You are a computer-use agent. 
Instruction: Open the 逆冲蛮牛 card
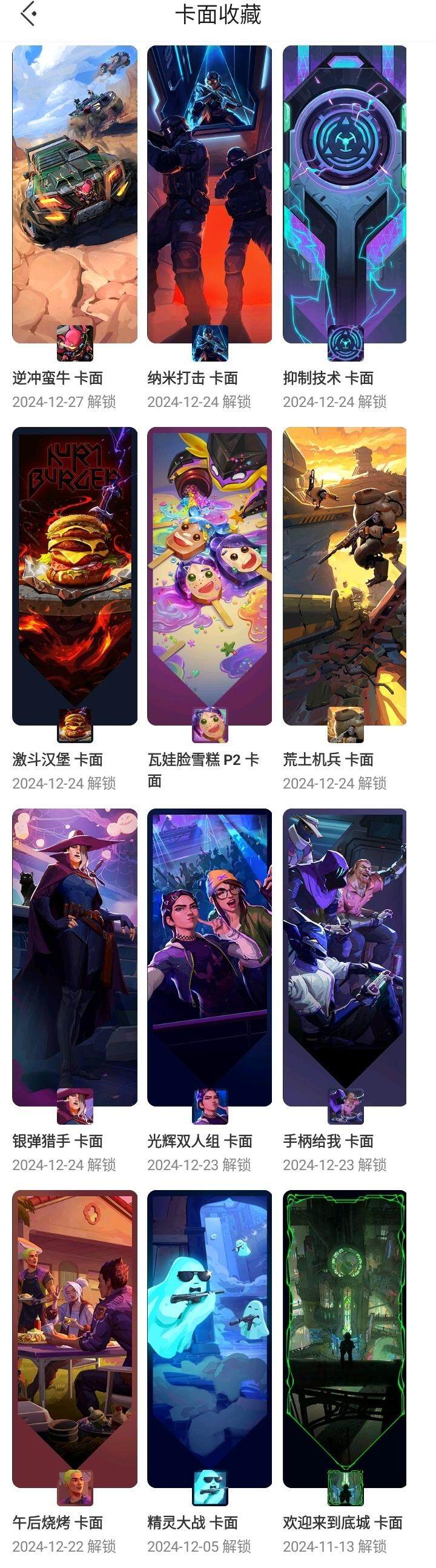click(74, 195)
